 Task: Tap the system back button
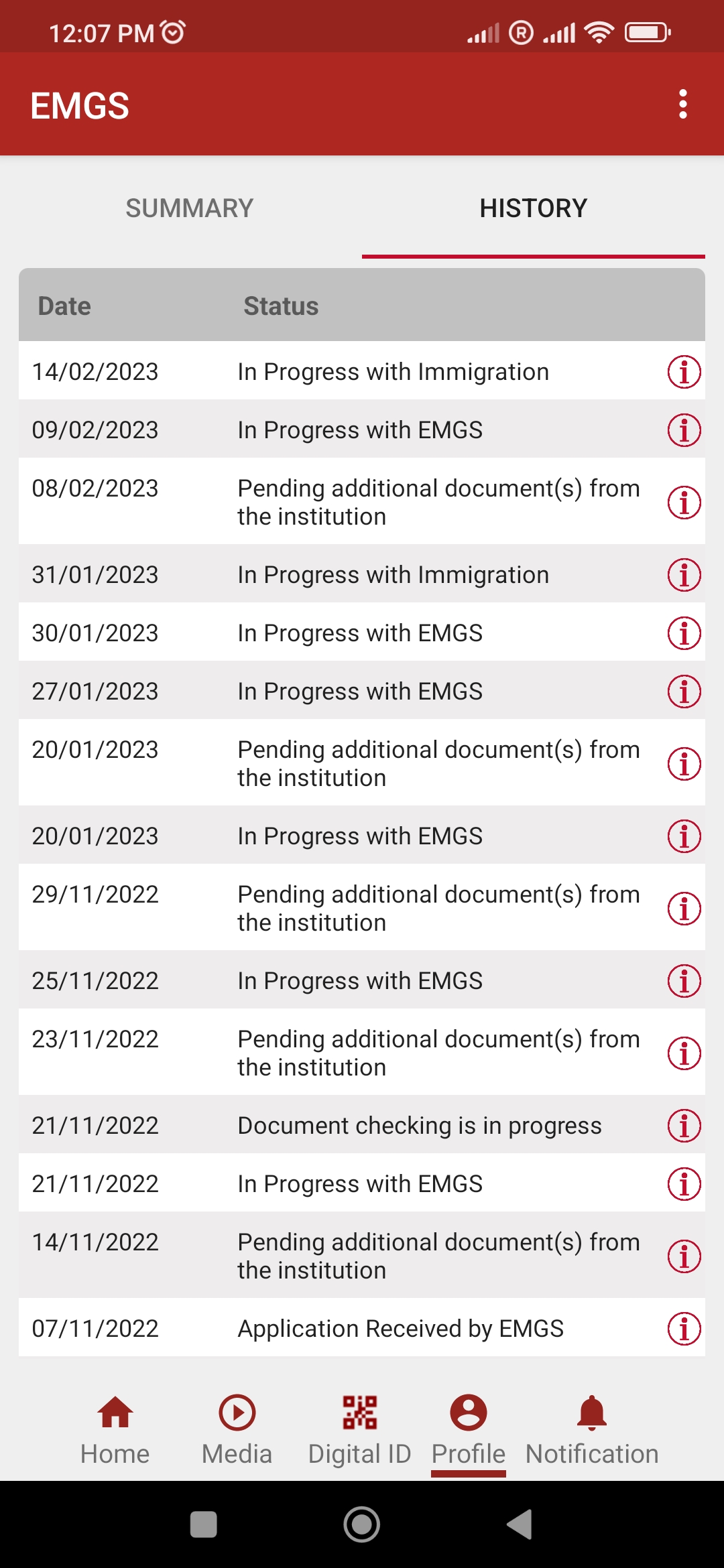click(520, 1524)
